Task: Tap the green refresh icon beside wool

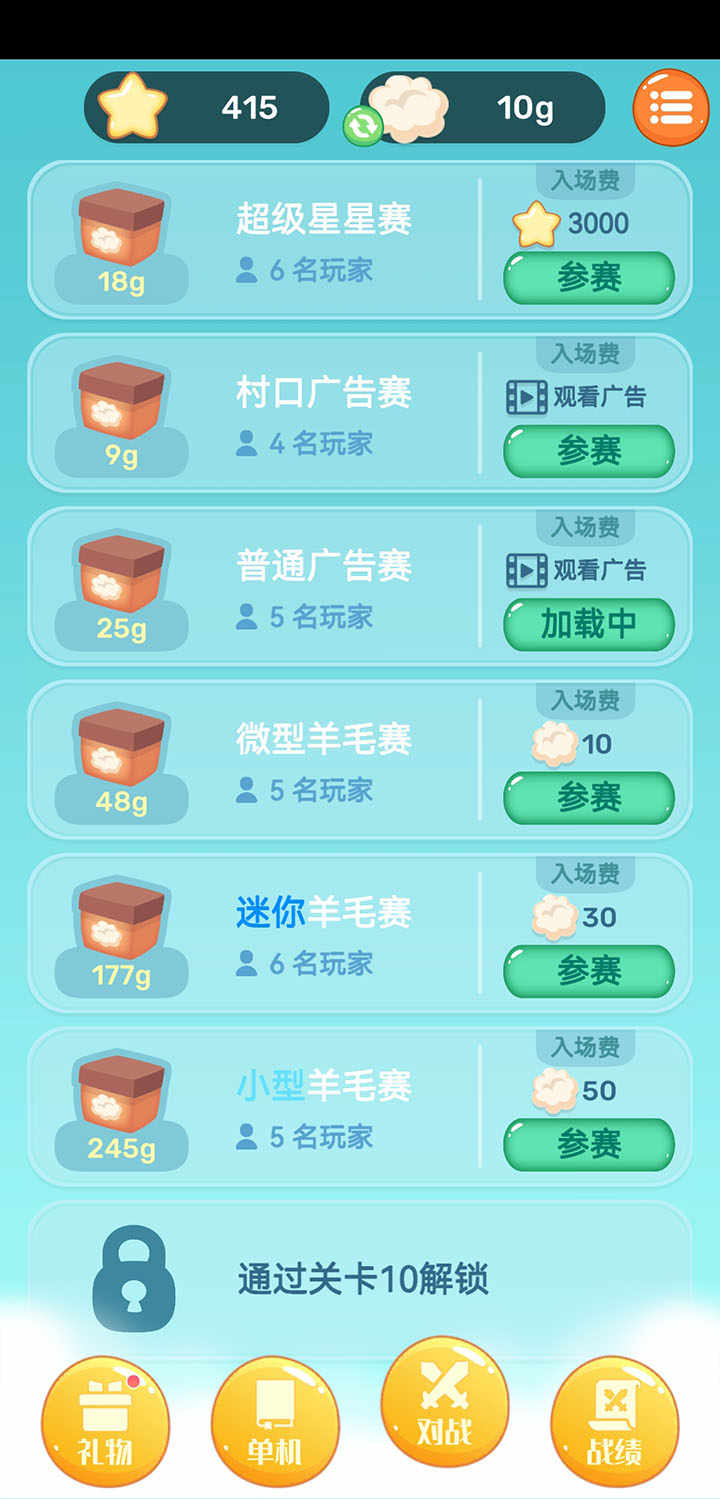Action: click(x=362, y=126)
